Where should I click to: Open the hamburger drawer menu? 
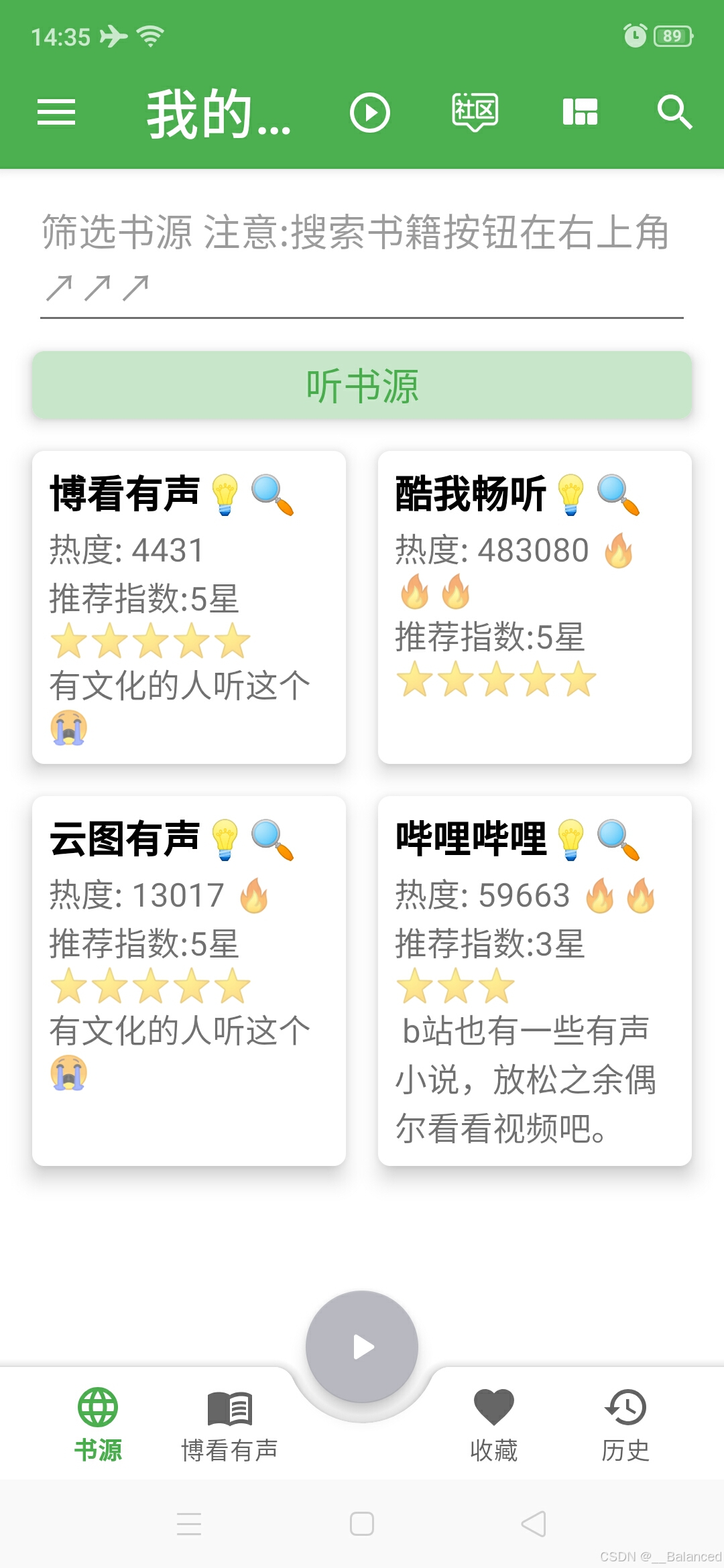coord(56,112)
